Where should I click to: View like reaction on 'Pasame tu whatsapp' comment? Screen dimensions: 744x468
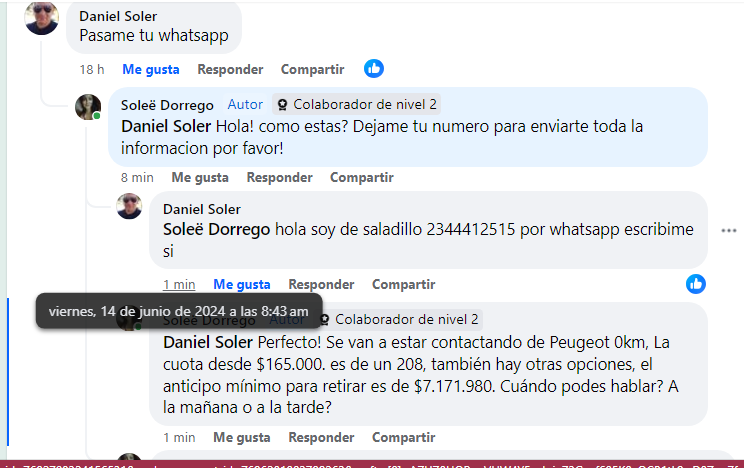pos(374,68)
